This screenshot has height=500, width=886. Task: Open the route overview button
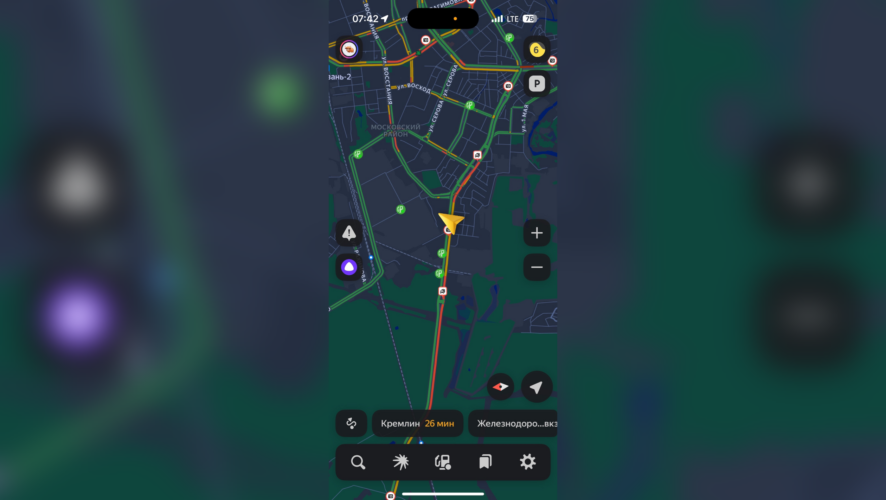point(351,423)
